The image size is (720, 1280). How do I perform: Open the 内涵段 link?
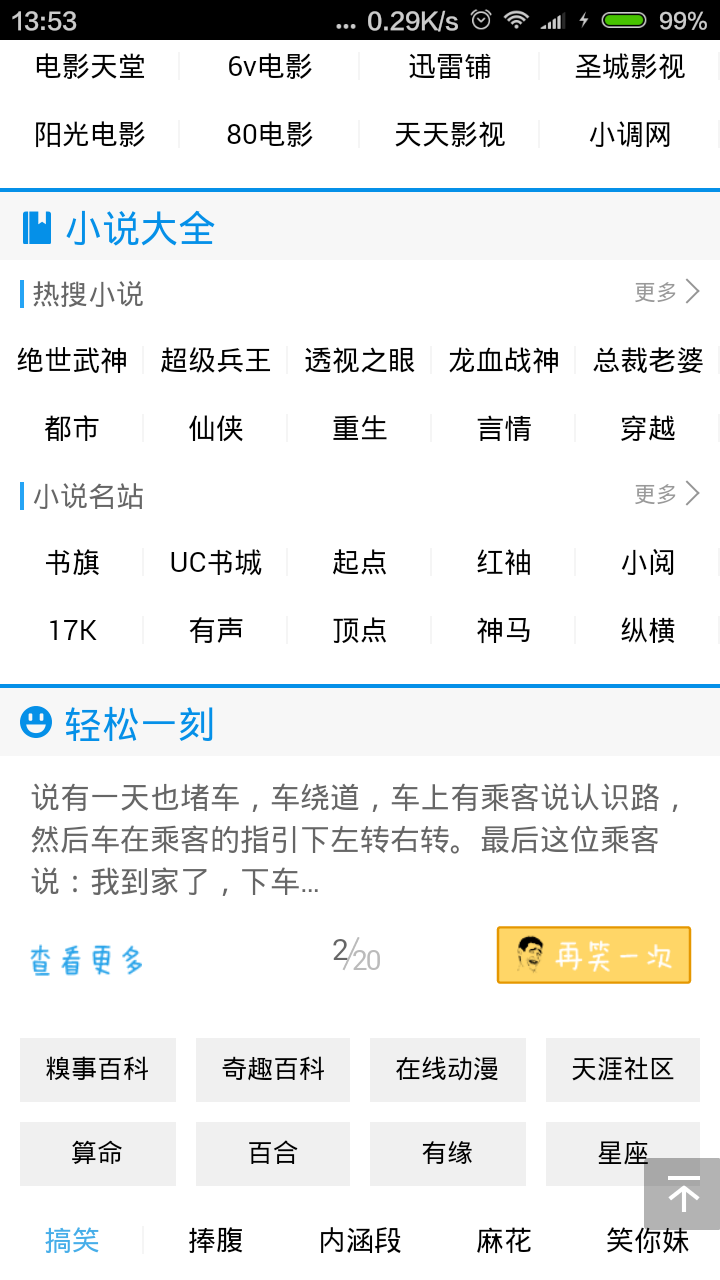[x=360, y=1241]
